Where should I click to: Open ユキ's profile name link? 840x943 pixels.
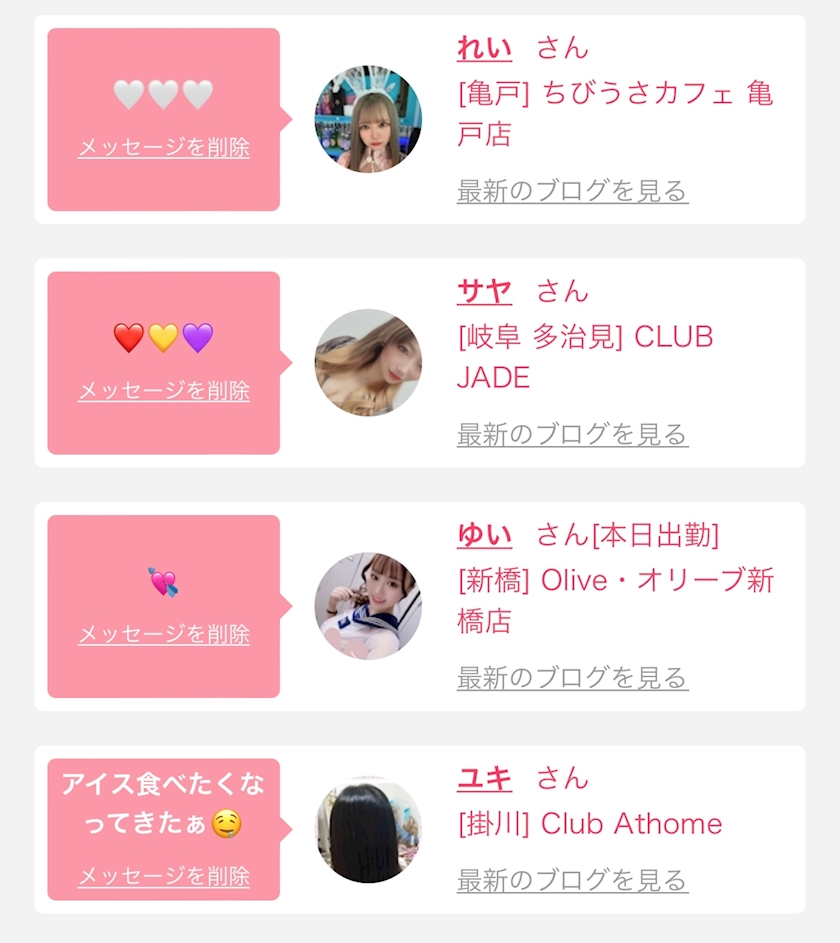(x=484, y=778)
